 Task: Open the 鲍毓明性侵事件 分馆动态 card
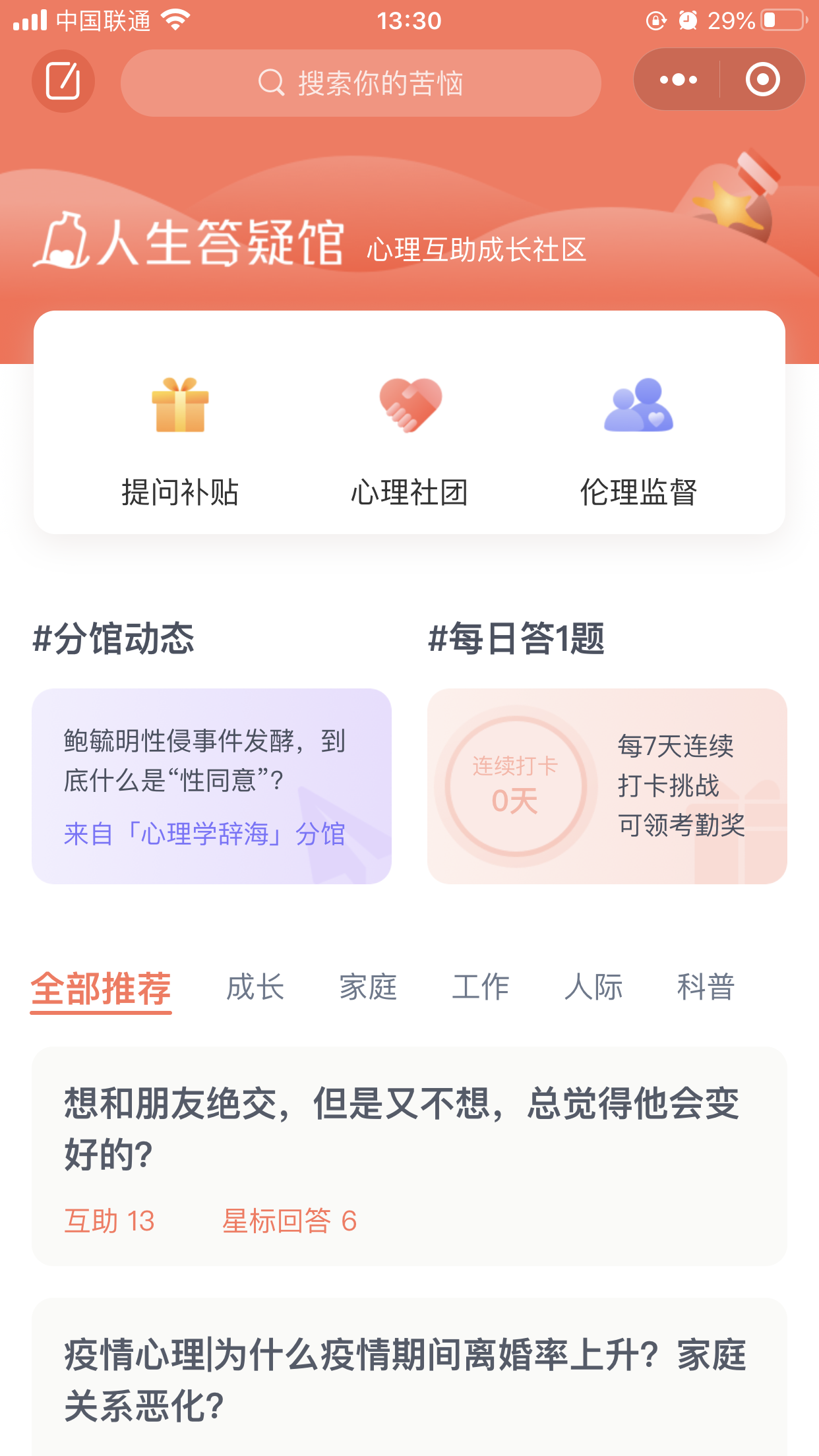tap(212, 786)
